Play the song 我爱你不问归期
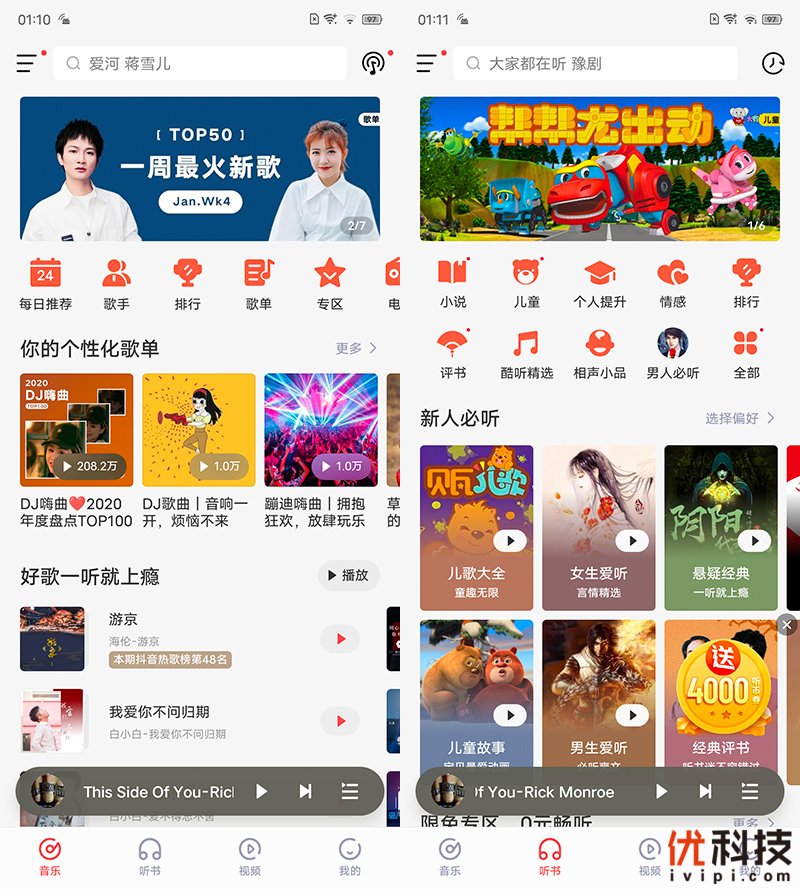 [x=340, y=720]
